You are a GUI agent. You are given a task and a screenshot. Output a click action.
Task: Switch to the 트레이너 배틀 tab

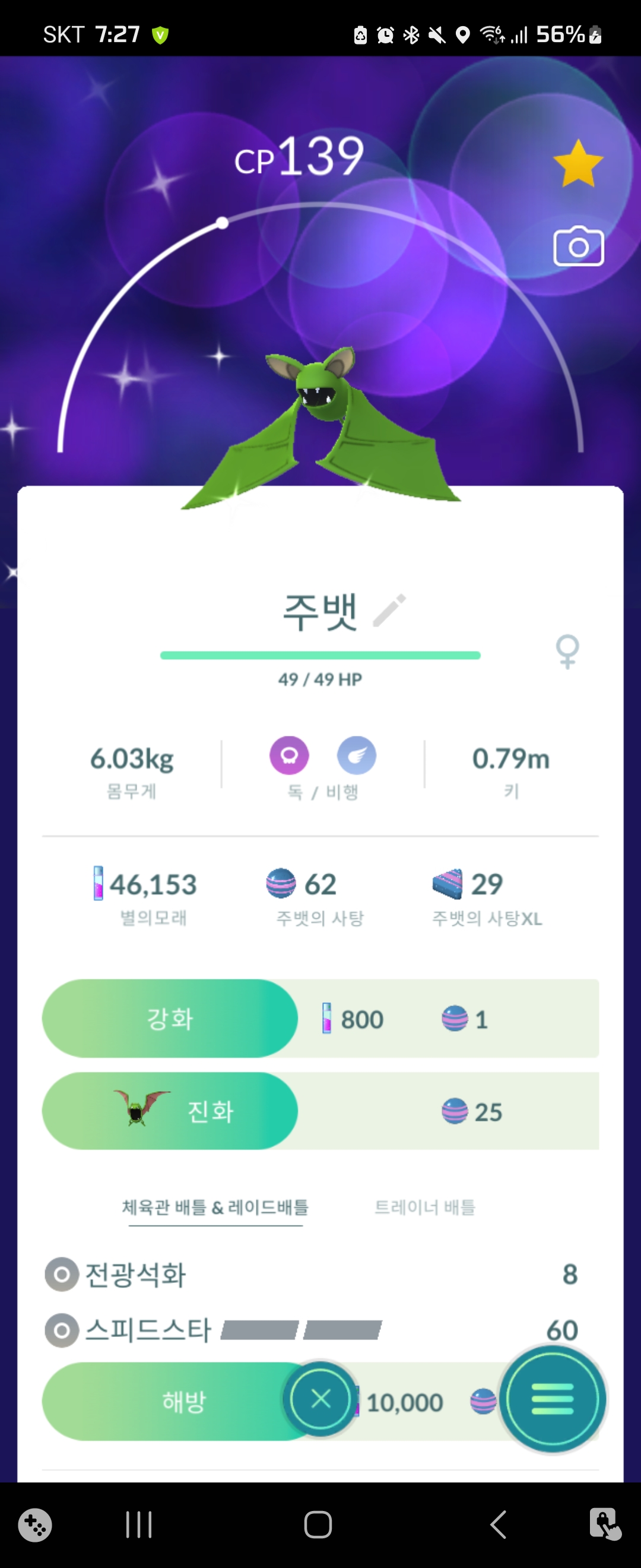coord(424,1206)
